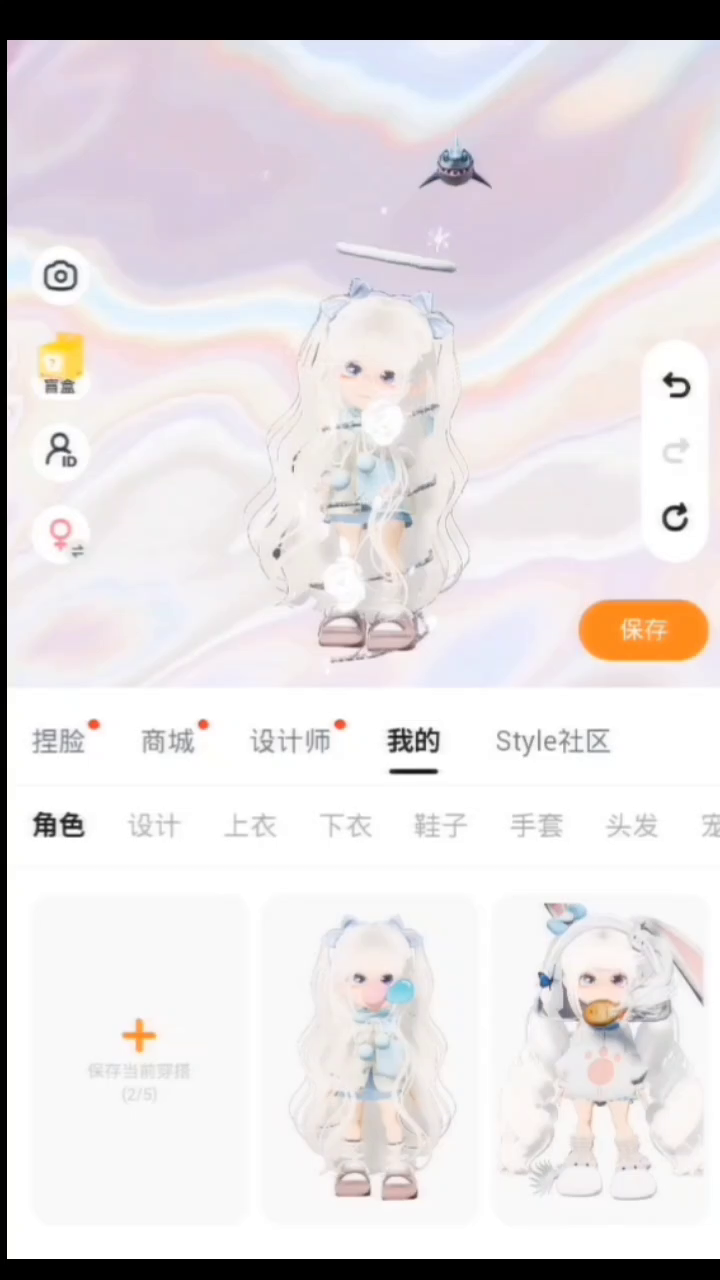The image size is (720, 1280).
Task: Save the outfit with 保存
Action: pos(643,630)
